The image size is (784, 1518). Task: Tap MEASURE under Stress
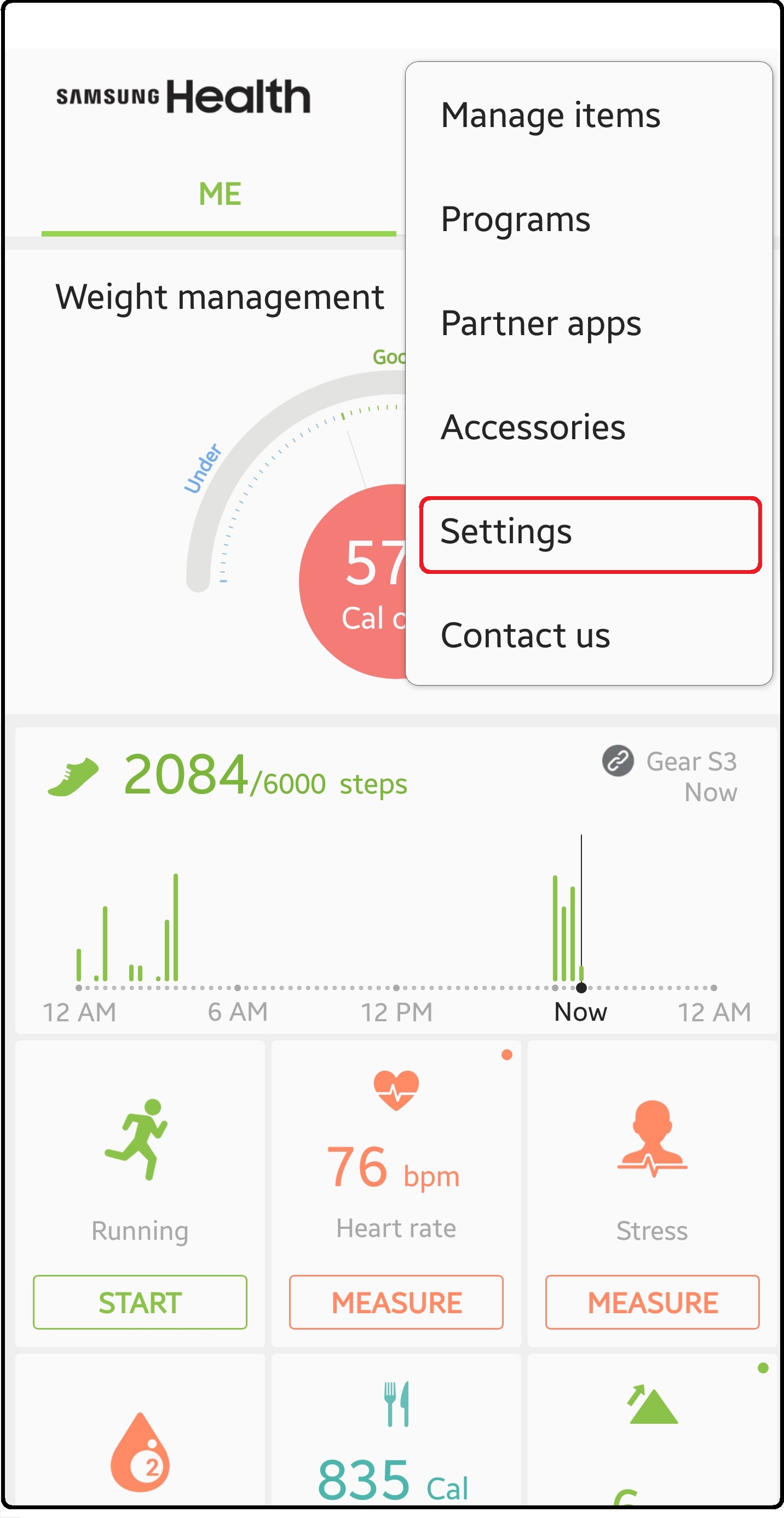[652, 1301]
